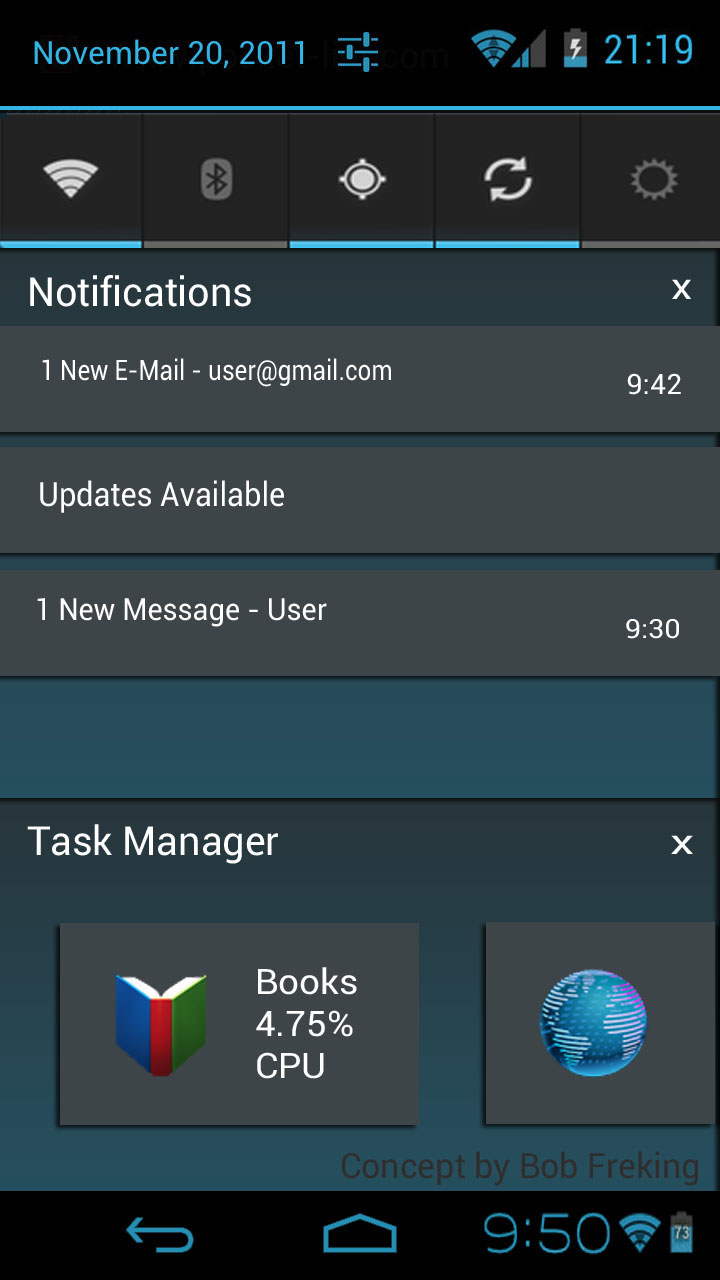Toggle auto-sync quick setting
This screenshot has height=1280, width=720.
pos(508,180)
